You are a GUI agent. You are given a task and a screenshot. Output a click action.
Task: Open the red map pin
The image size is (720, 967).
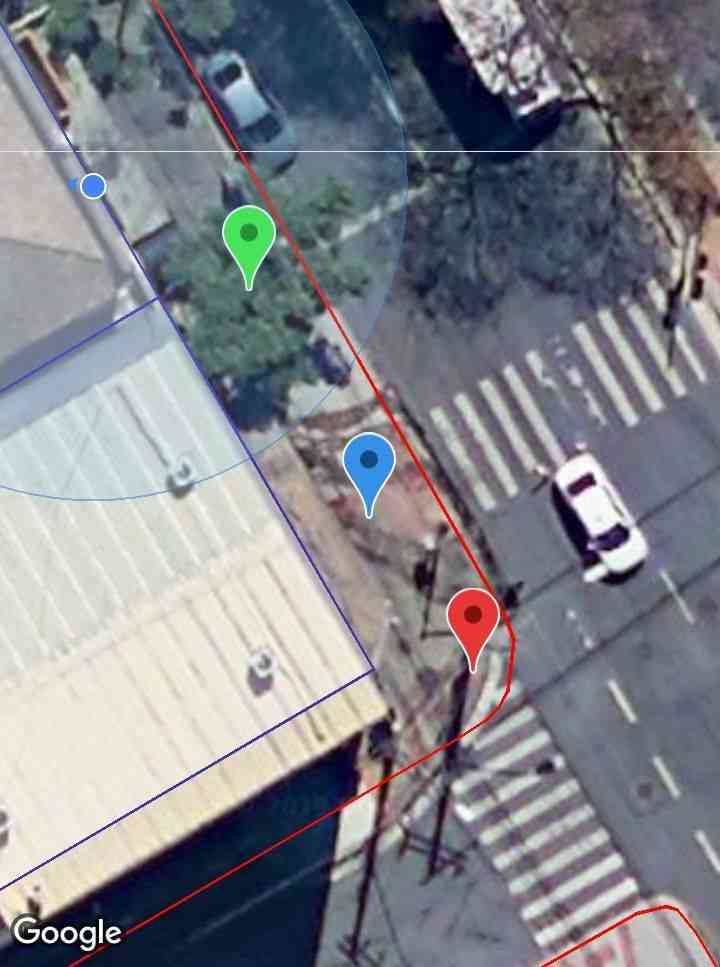pyautogui.click(x=473, y=620)
